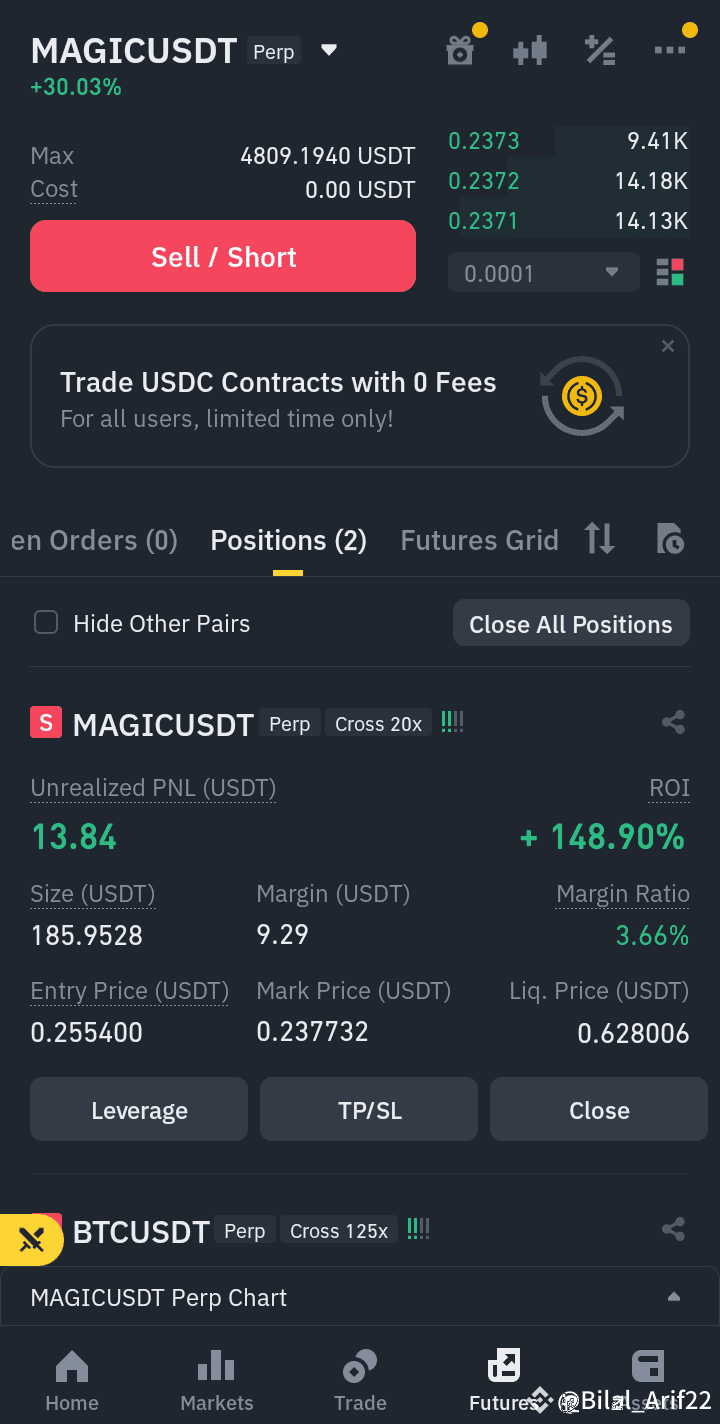
Task: Expand the MAGICUSDT Perp Chart panel
Action: [x=674, y=1297]
